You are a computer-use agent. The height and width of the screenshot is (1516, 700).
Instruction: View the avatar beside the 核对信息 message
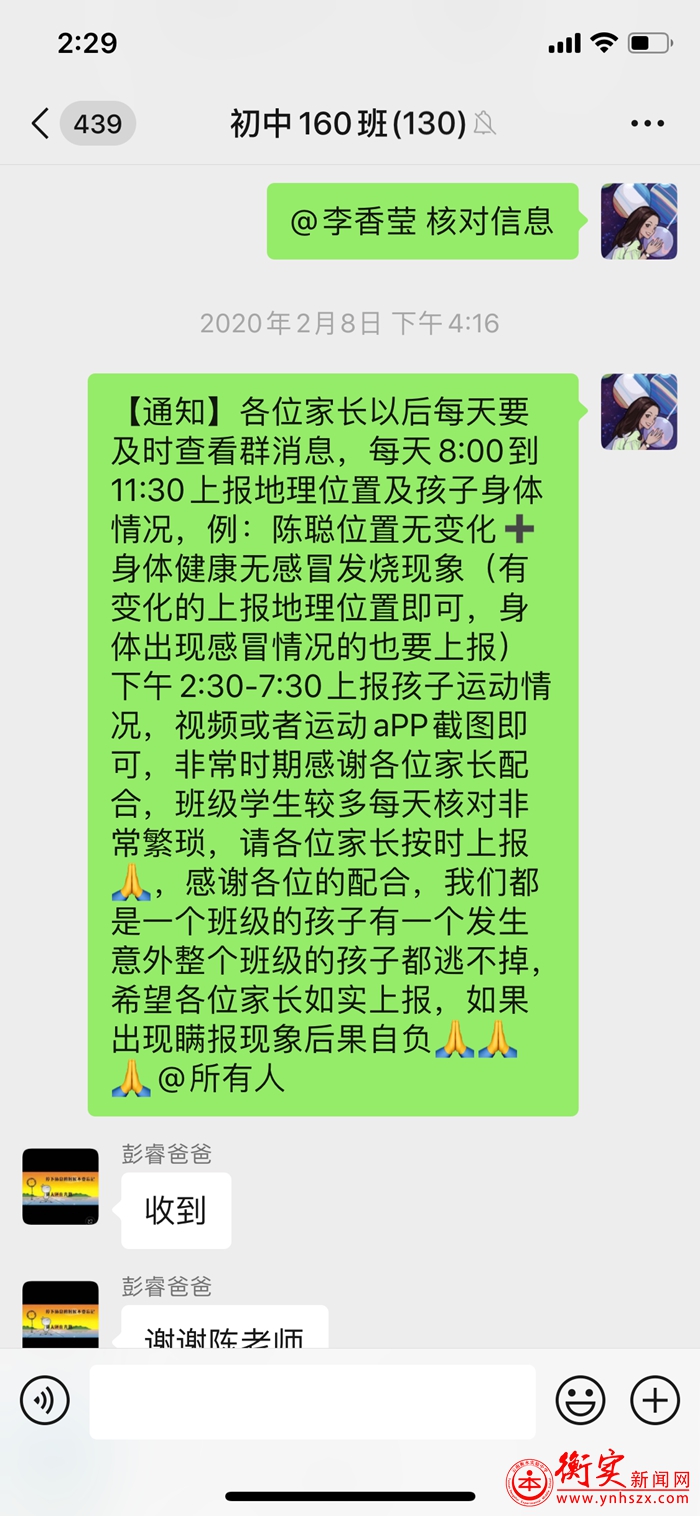pos(638,222)
